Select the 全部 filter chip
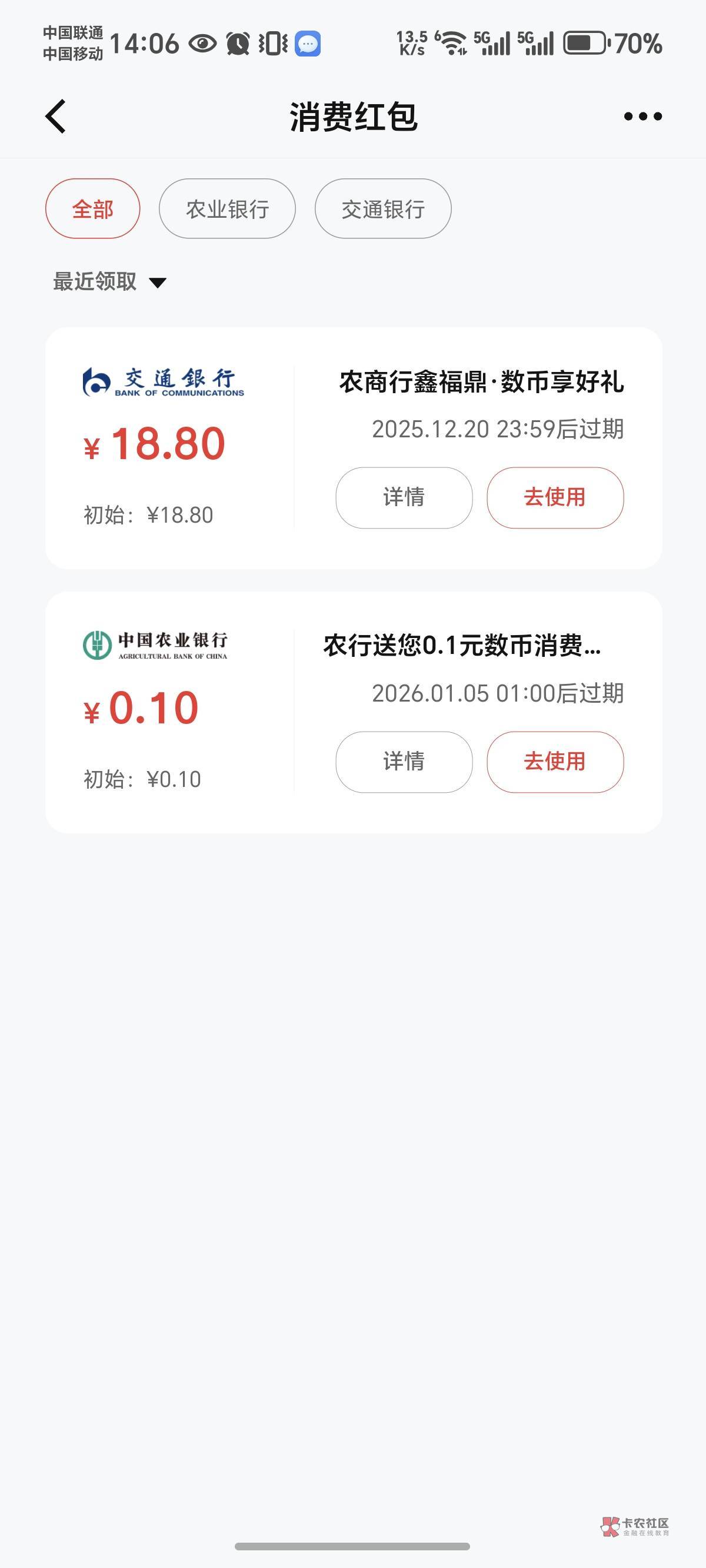The image size is (706, 1568). 92,209
